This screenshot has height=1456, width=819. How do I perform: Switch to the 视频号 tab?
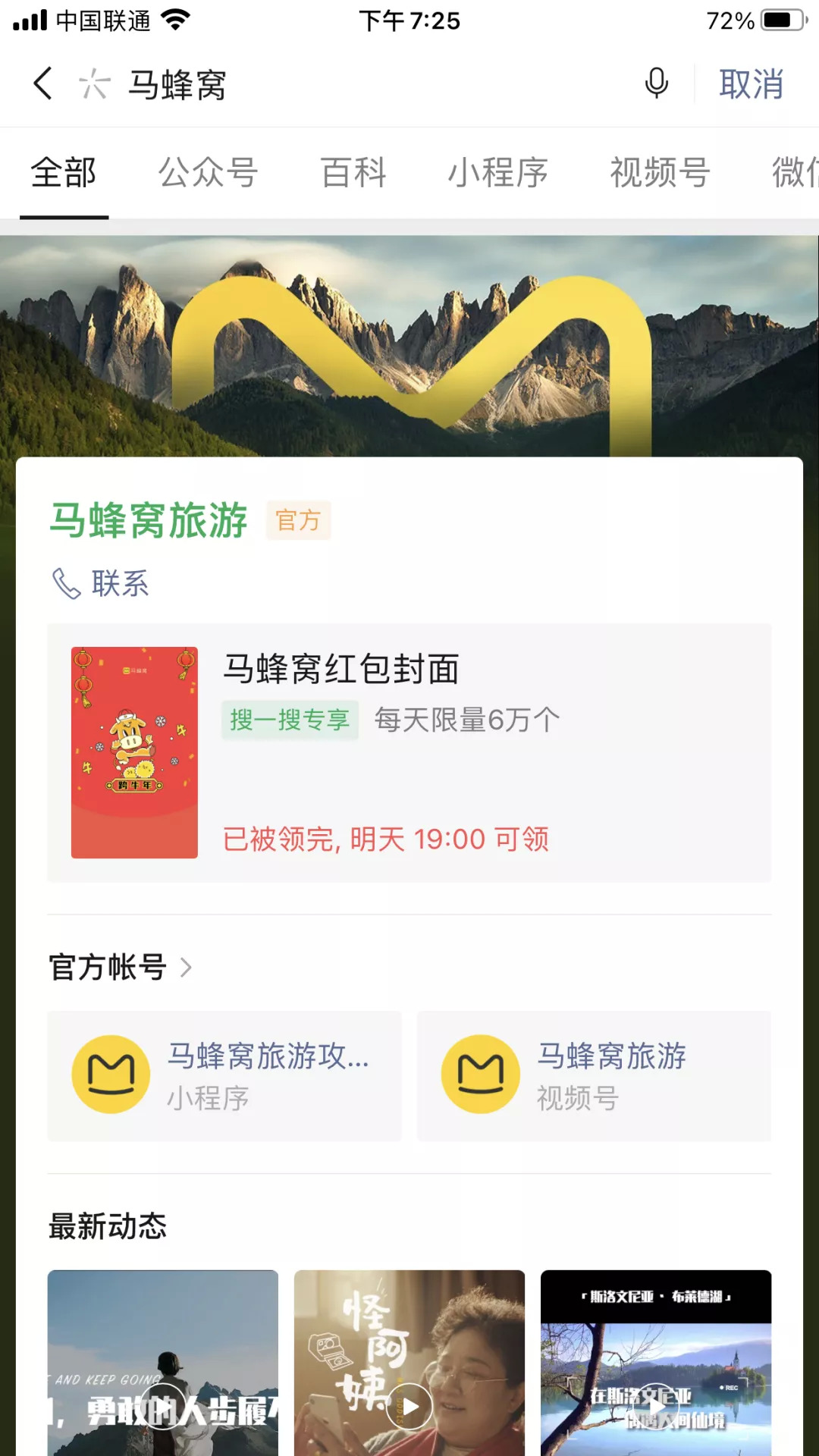coord(660,173)
